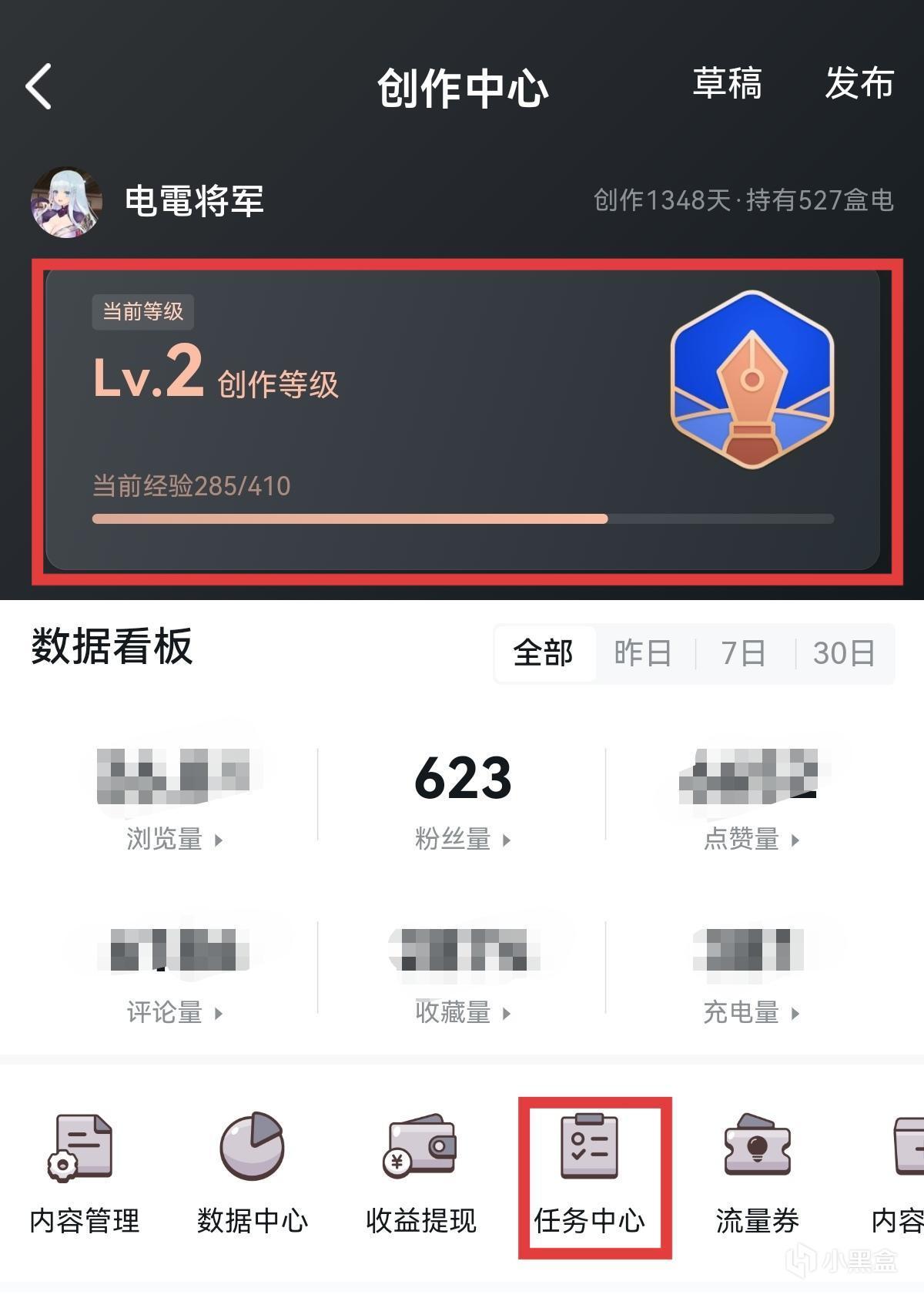View 浏览量 details
The image size is (924, 1308).
pyautogui.click(x=174, y=839)
